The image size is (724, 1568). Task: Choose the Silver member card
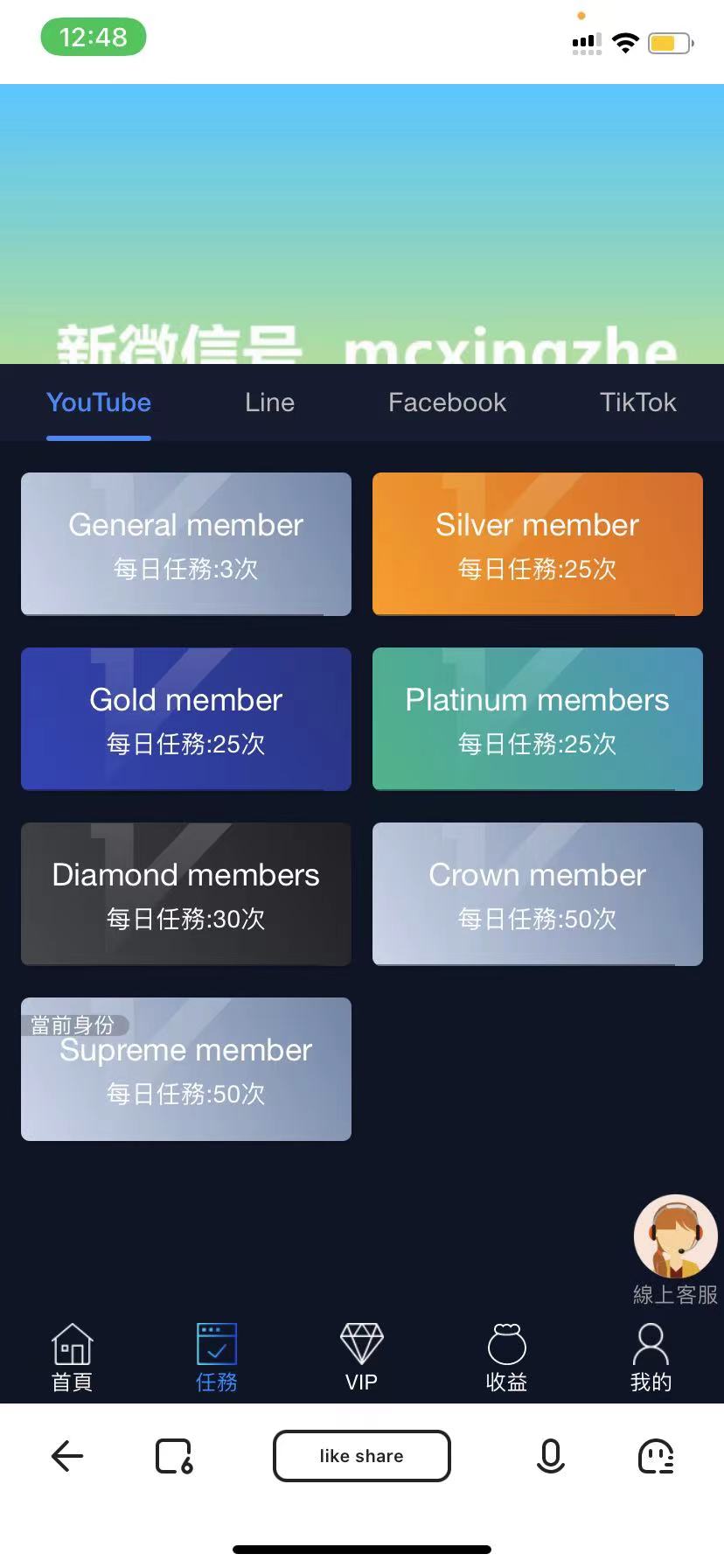(538, 544)
